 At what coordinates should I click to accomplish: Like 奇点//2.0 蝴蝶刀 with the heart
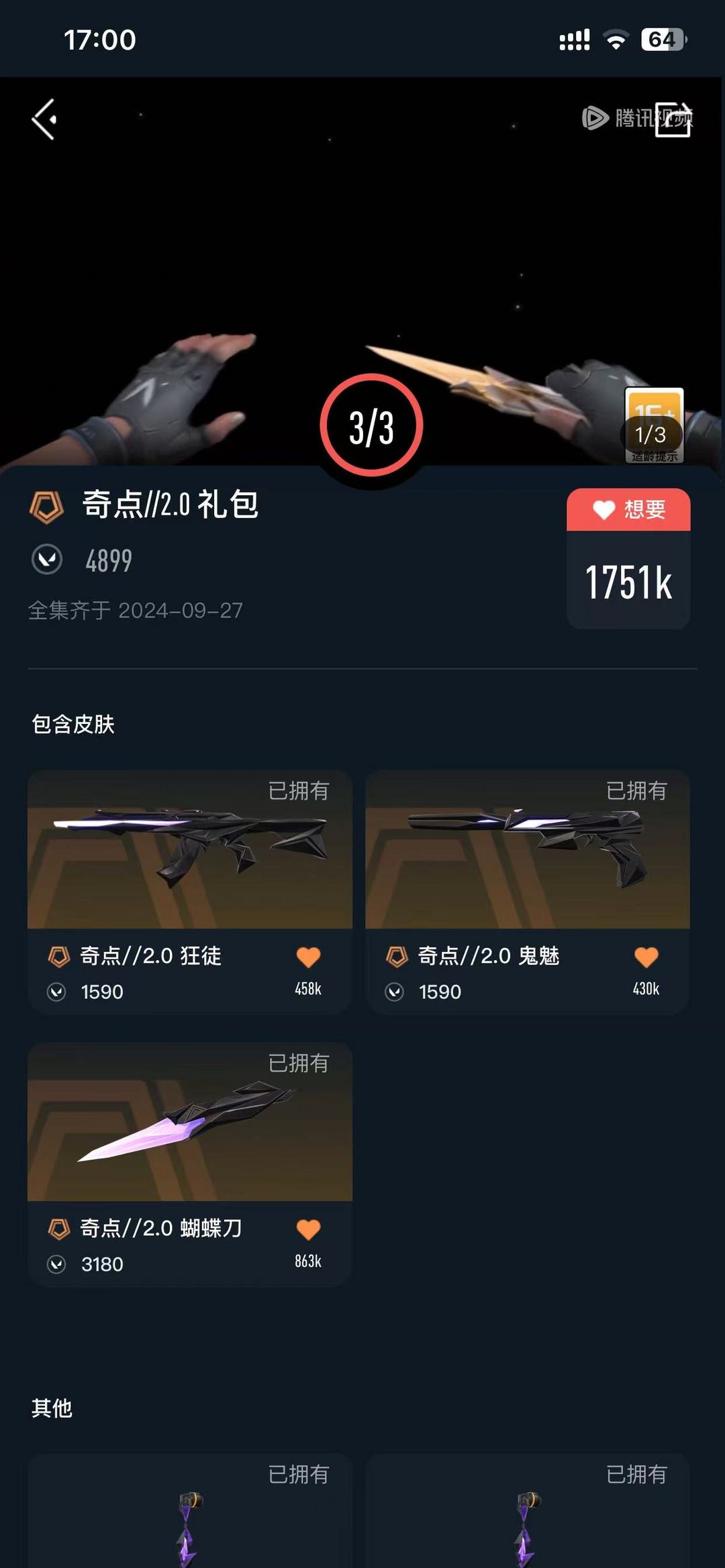(308, 1230)
